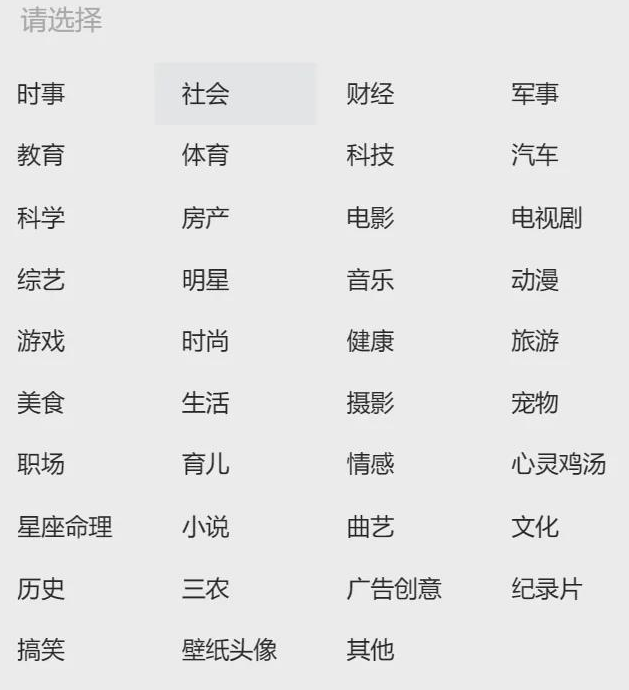The width and height of the screenshot is (629, 690).
Task: Choose 广告创意 from the options
Action: [394, 589]
